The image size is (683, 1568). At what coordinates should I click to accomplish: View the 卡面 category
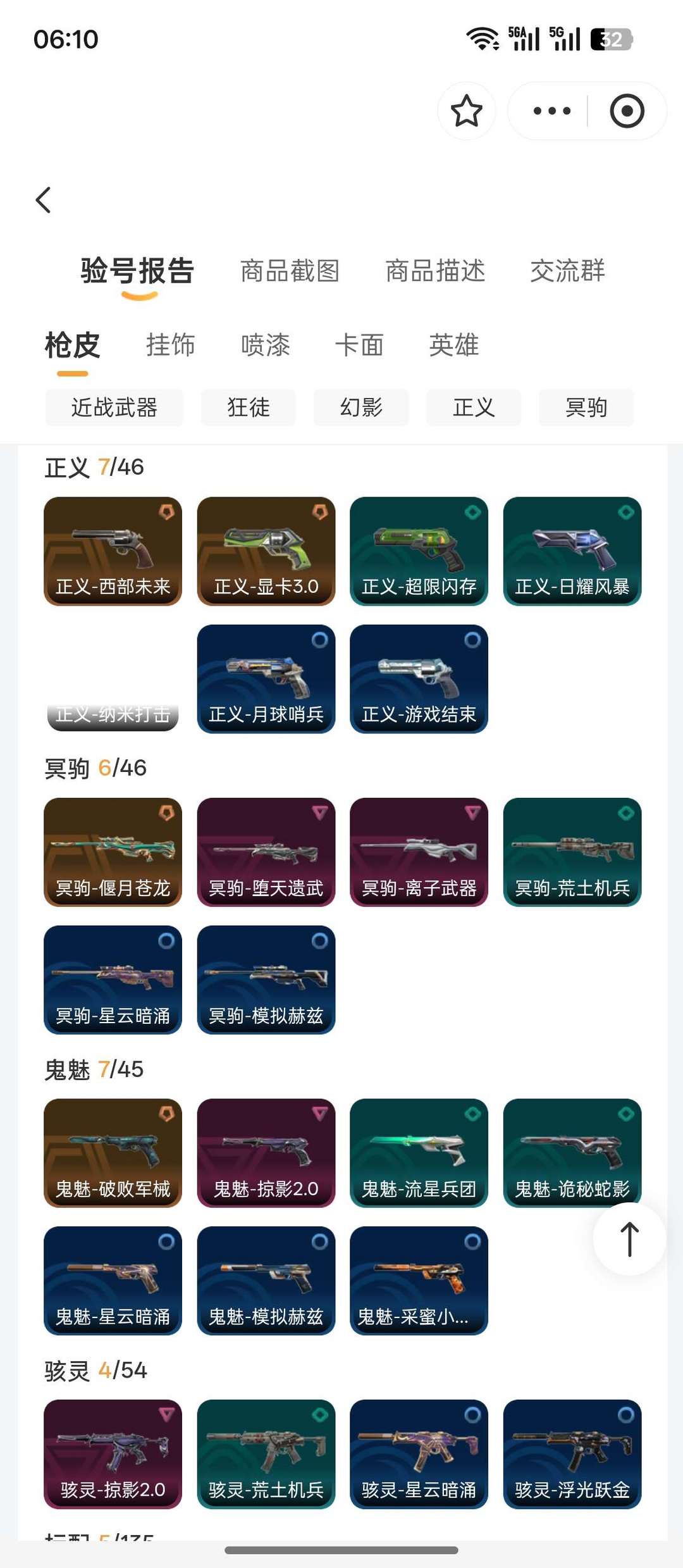point(359,345)
